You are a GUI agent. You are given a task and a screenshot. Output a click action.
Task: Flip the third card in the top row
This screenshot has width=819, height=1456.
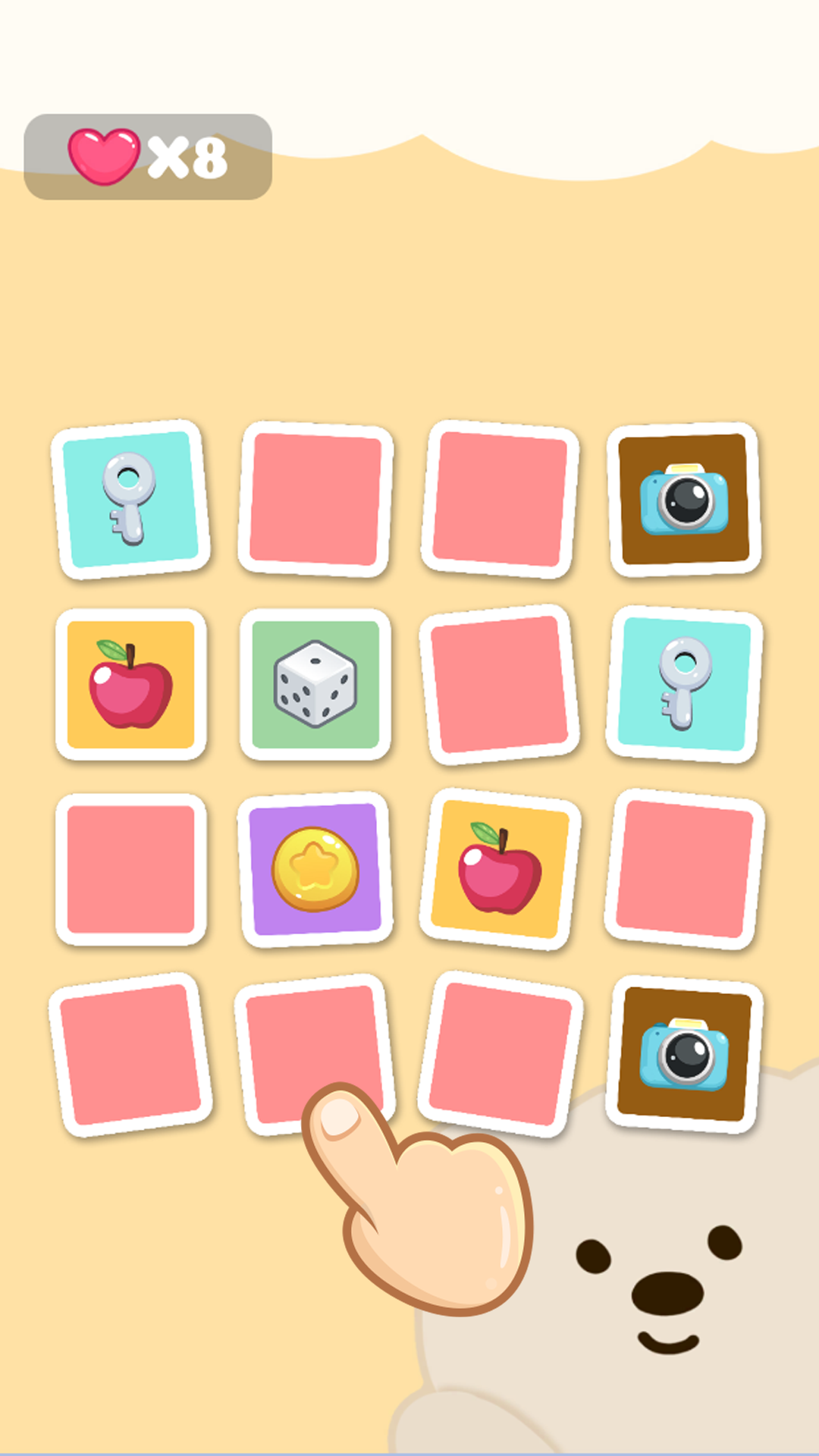tap(500, 500)
